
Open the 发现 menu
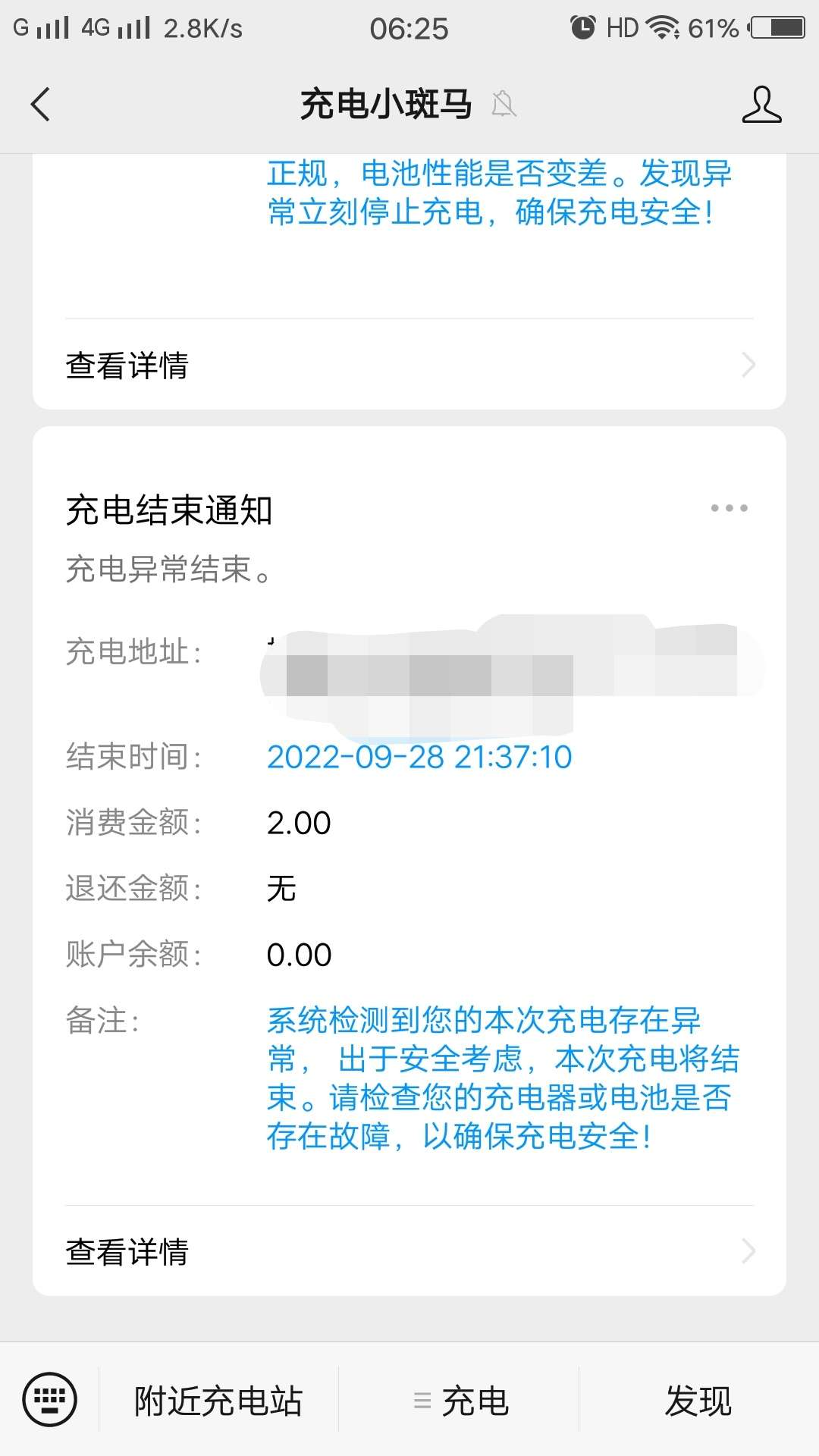[x=698, y=1400]
